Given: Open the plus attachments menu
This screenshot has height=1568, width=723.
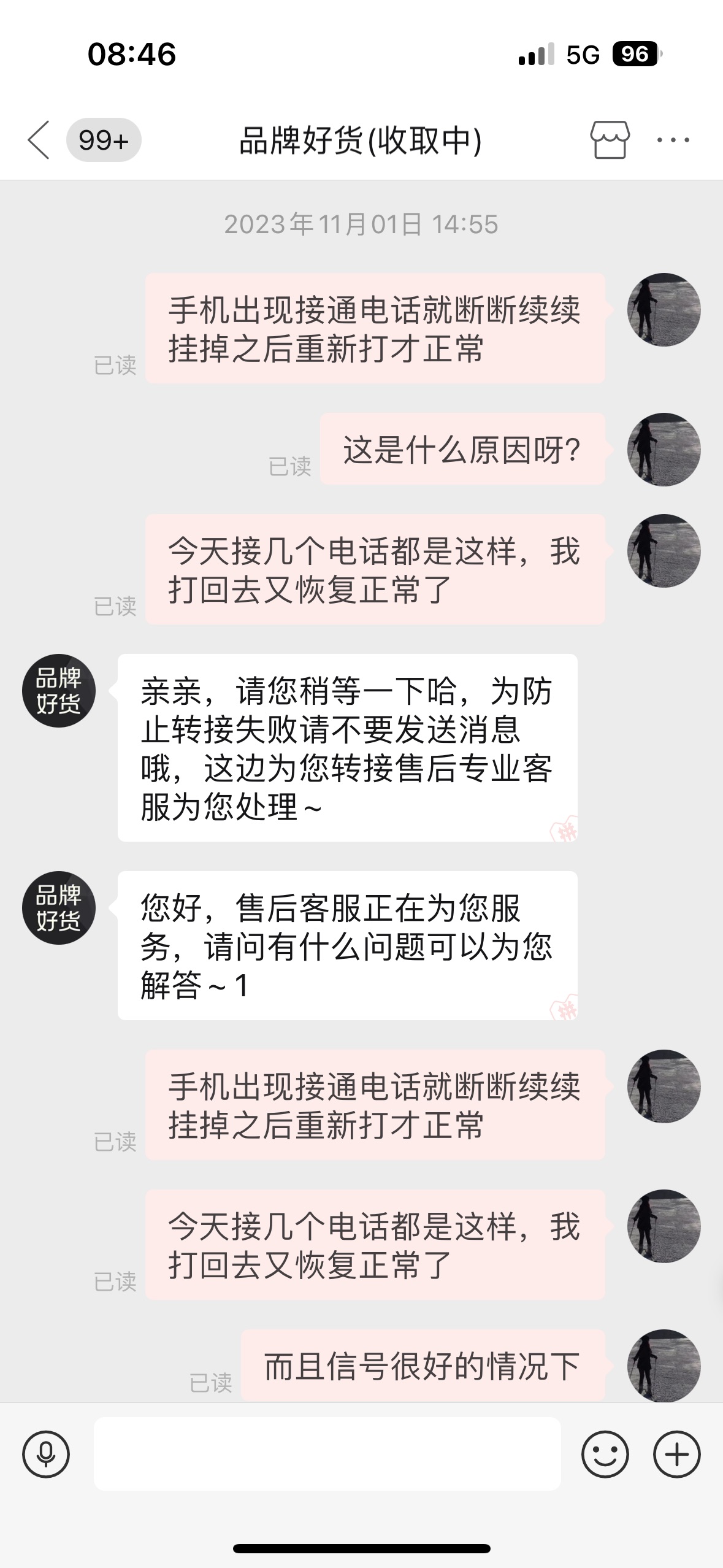Looking at the screenshot, I should point(676,1455).
